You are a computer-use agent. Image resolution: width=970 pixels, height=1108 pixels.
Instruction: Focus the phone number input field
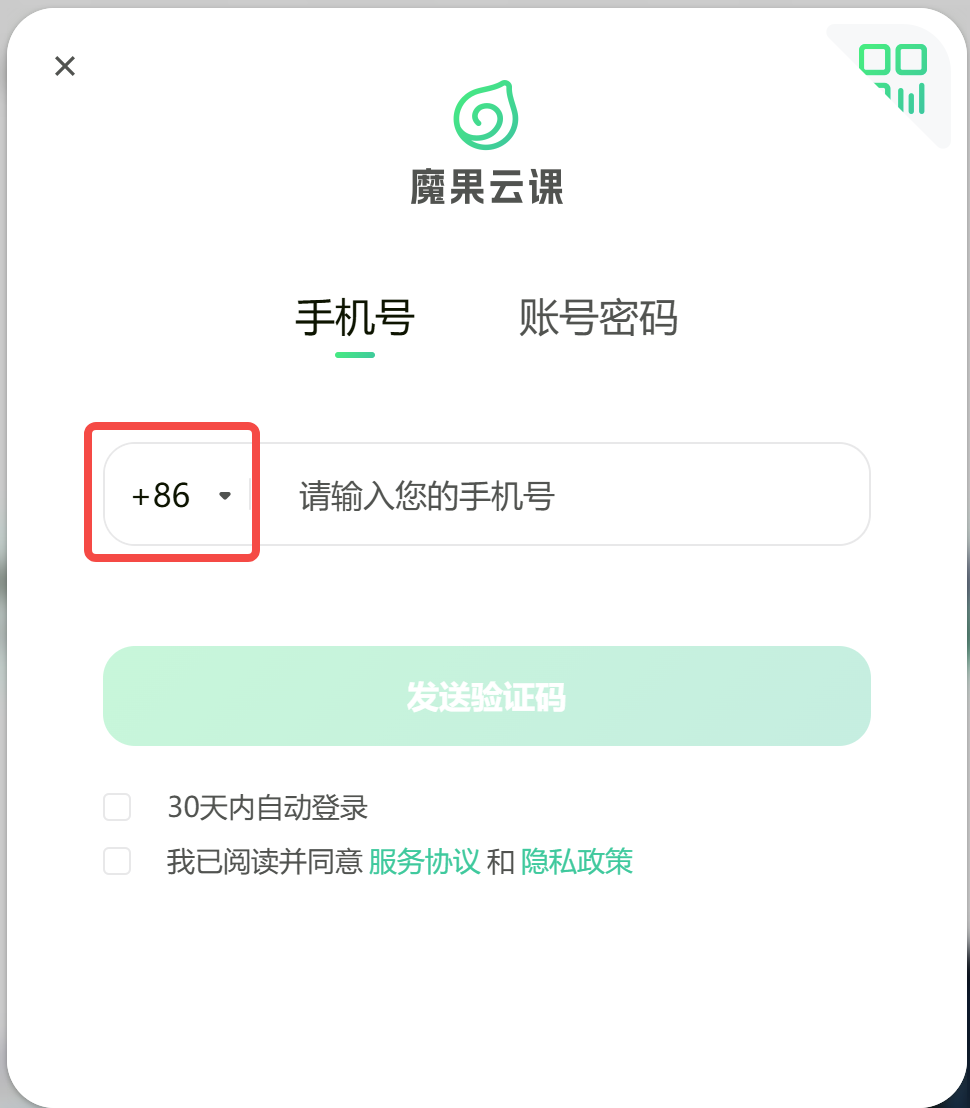pos(560,495)
